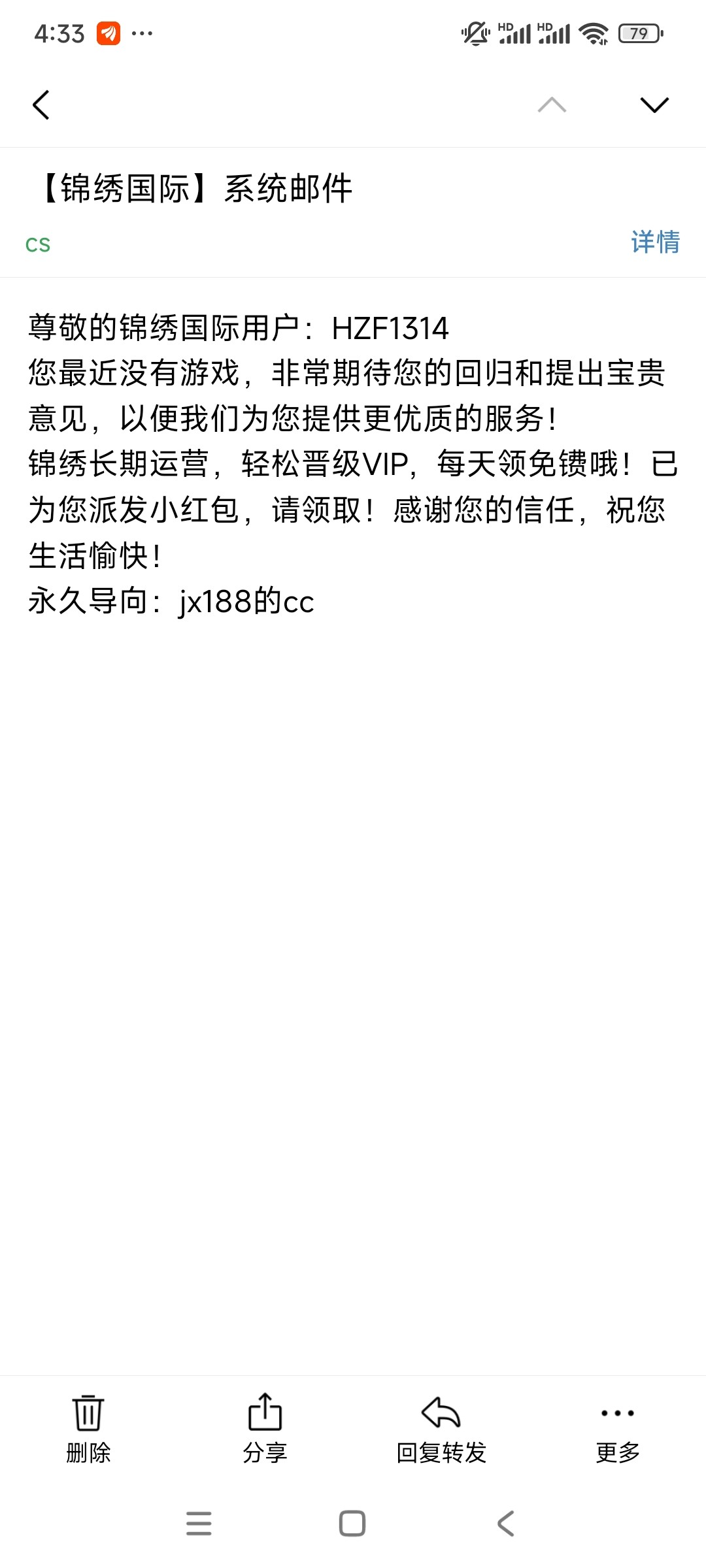Go back to the inbox list

[x=41, y=105]
